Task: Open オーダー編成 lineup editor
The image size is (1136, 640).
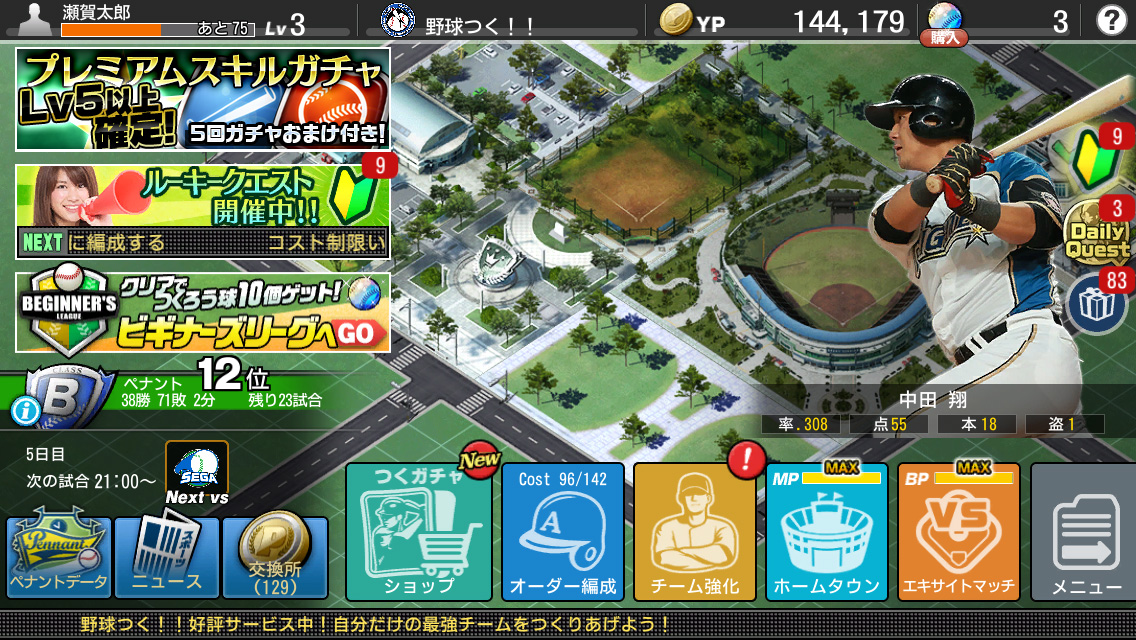Action: click(563, 531)
